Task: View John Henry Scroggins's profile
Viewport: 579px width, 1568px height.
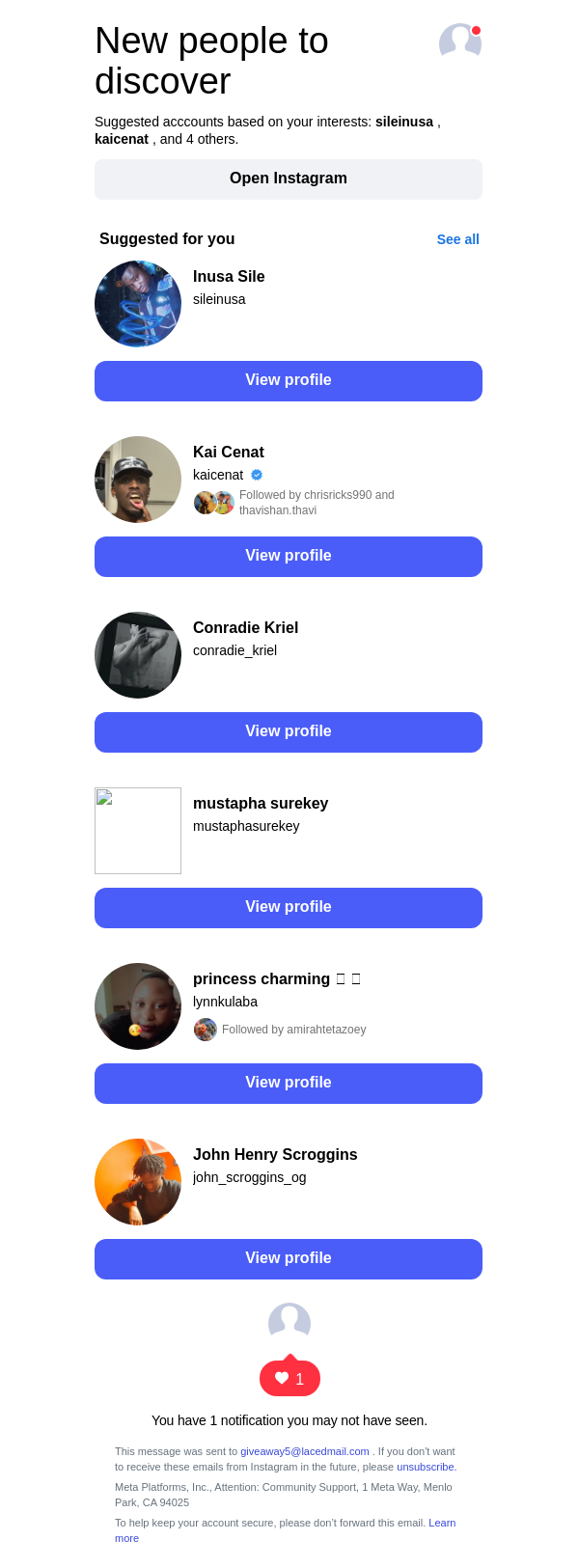Action: 289,1259
